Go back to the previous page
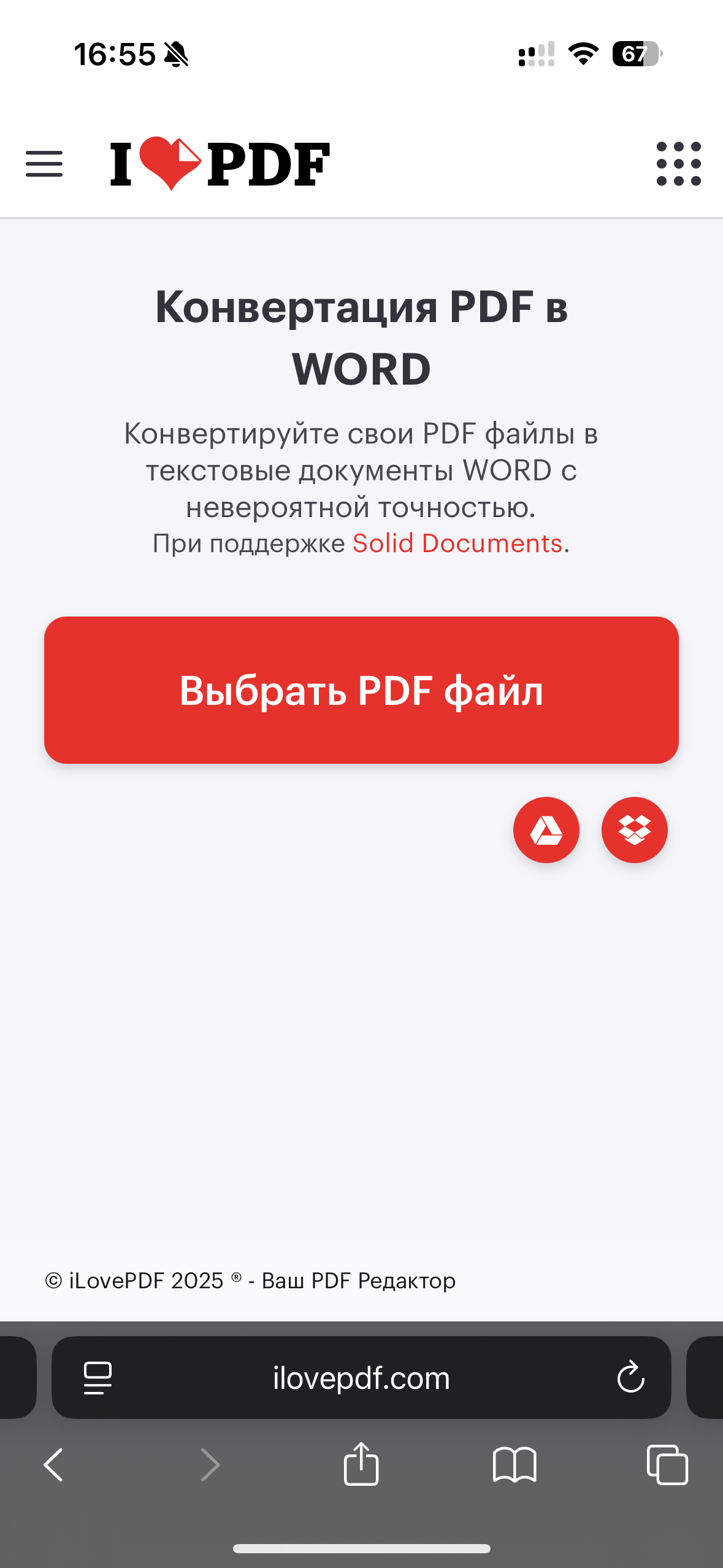723x1568 pixels. [54, 1465]
